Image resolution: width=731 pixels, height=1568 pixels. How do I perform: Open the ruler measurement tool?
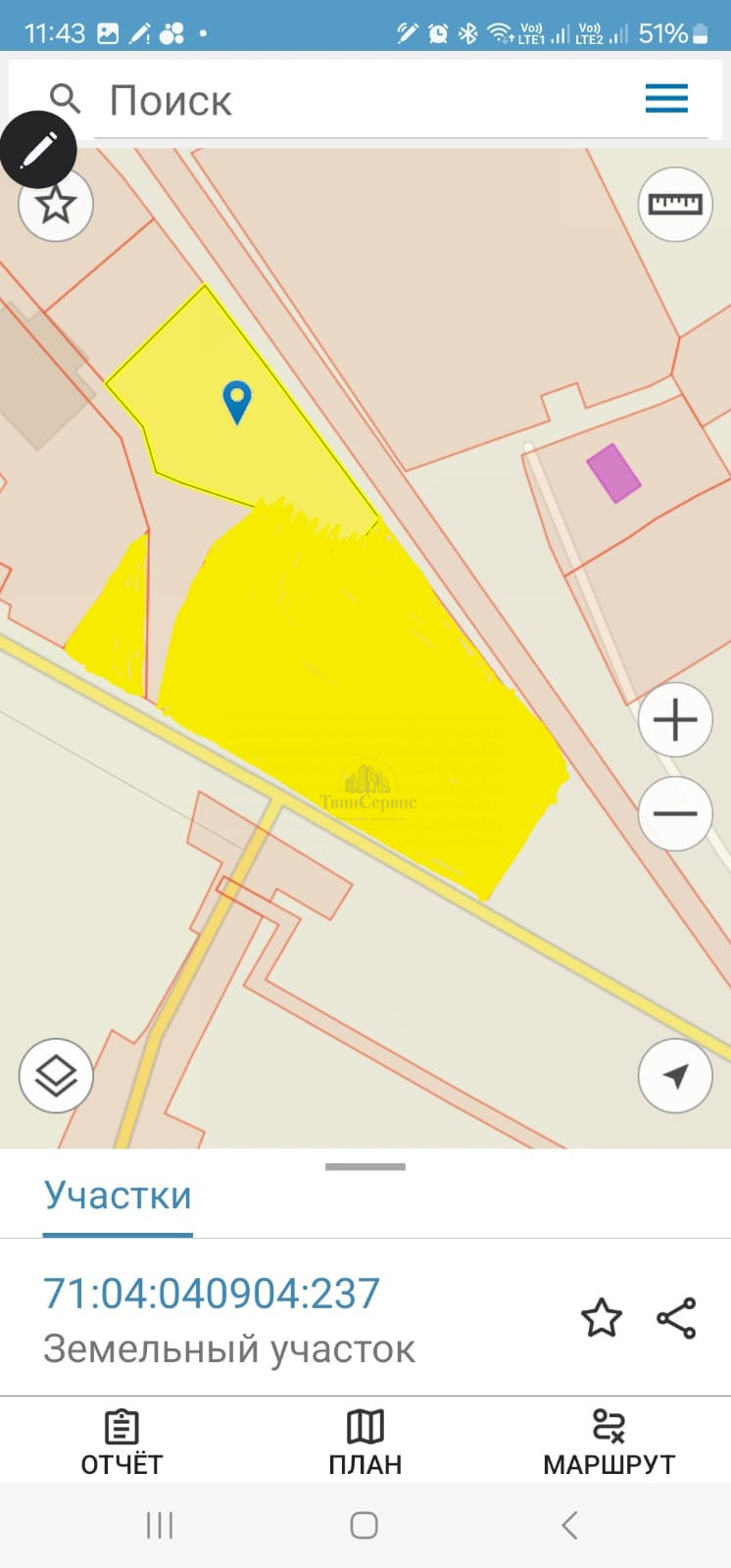click(675, 204)
